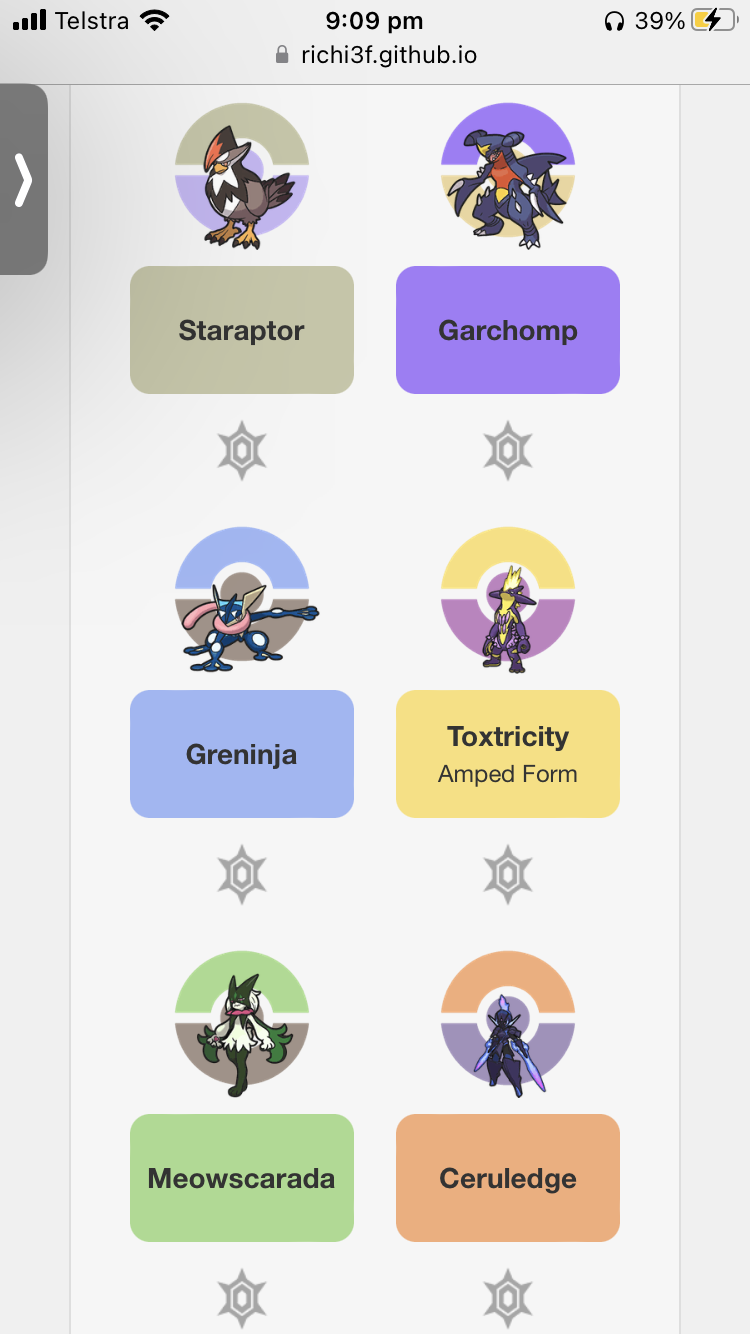Expand the side panel arrow

(x=23, y=180)
